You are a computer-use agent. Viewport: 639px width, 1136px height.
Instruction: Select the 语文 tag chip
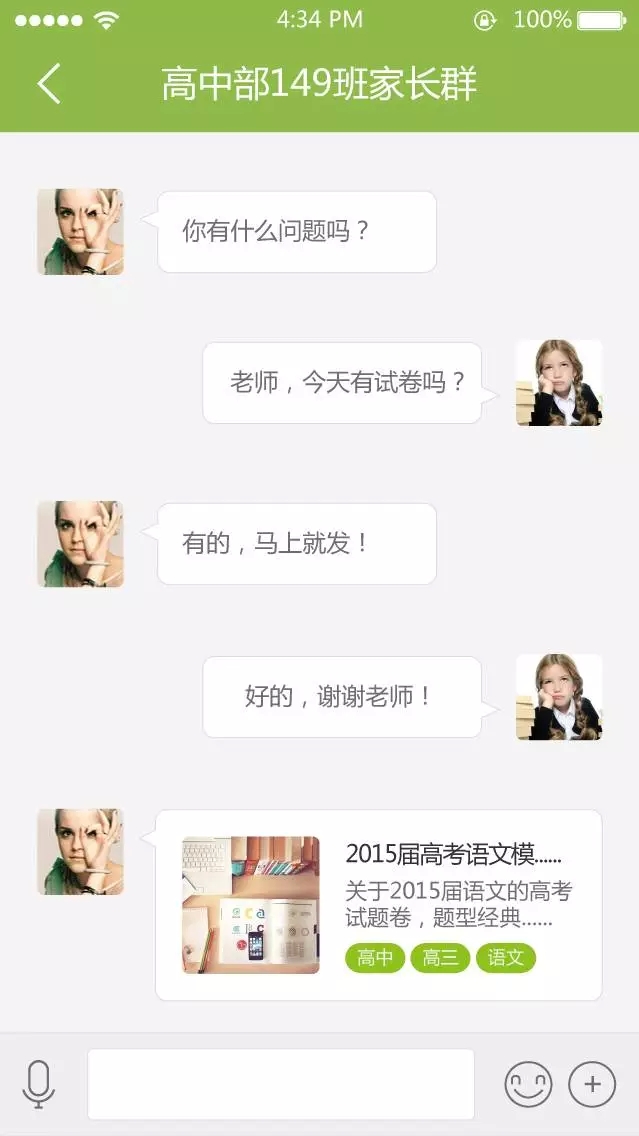click(x=506, y=958)
